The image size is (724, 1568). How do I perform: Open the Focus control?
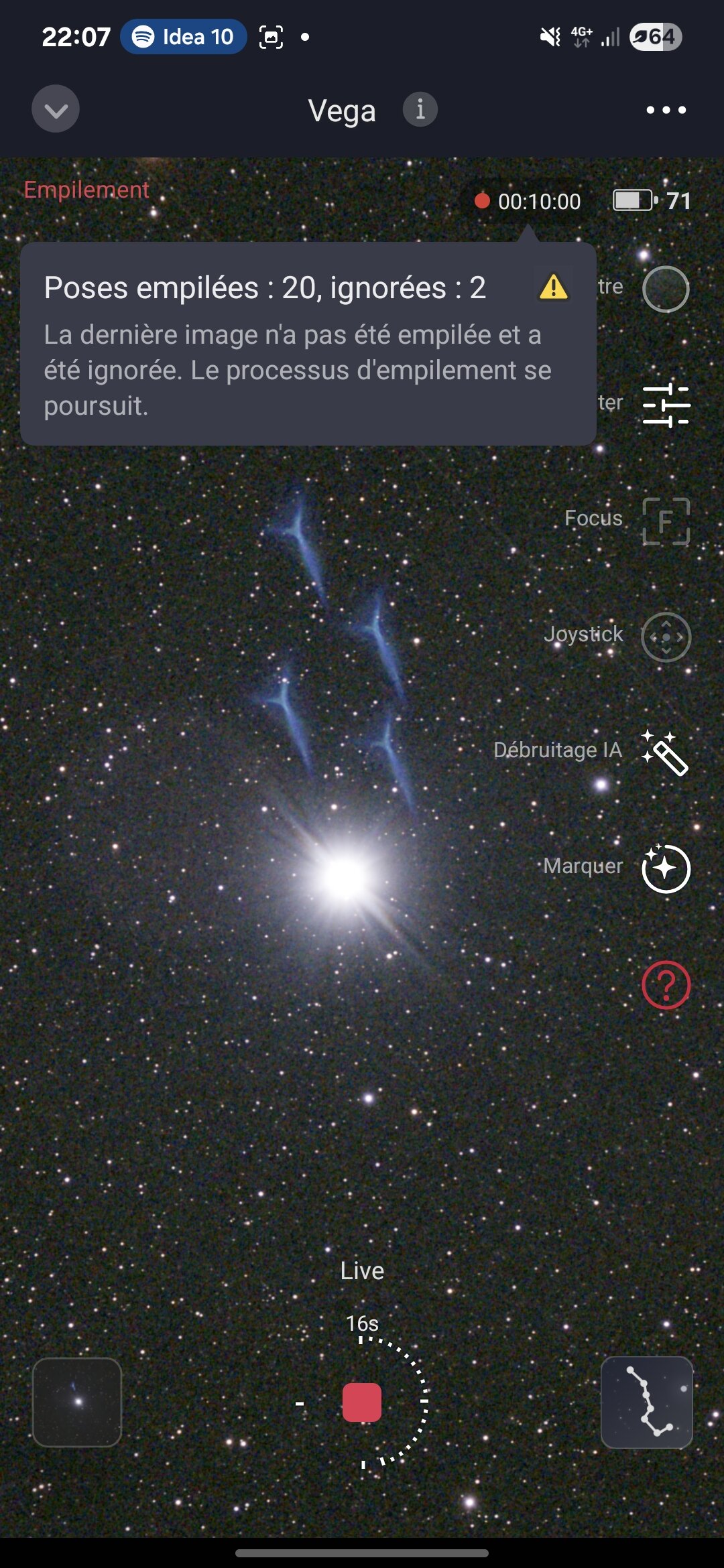coord(666,521)
